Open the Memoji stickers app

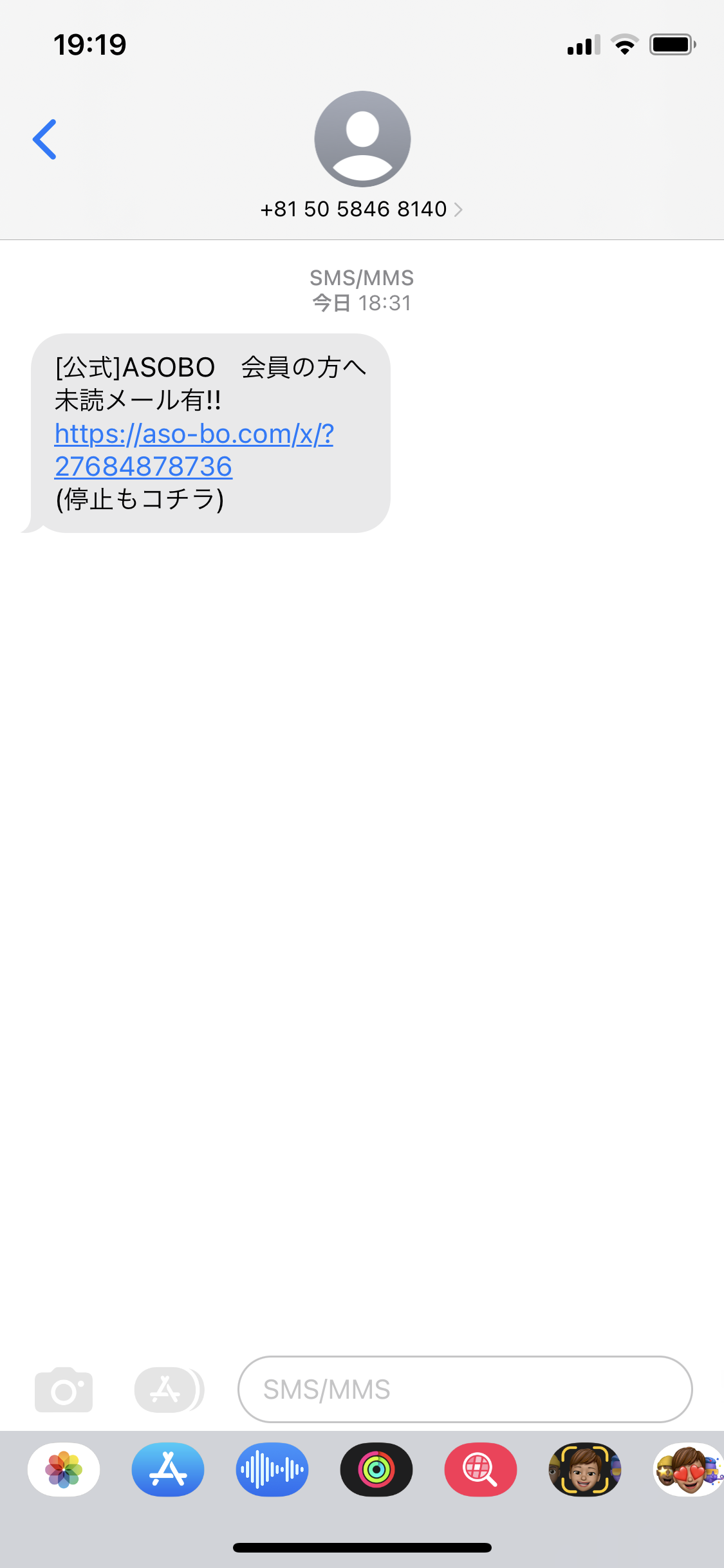(689, 1470)
